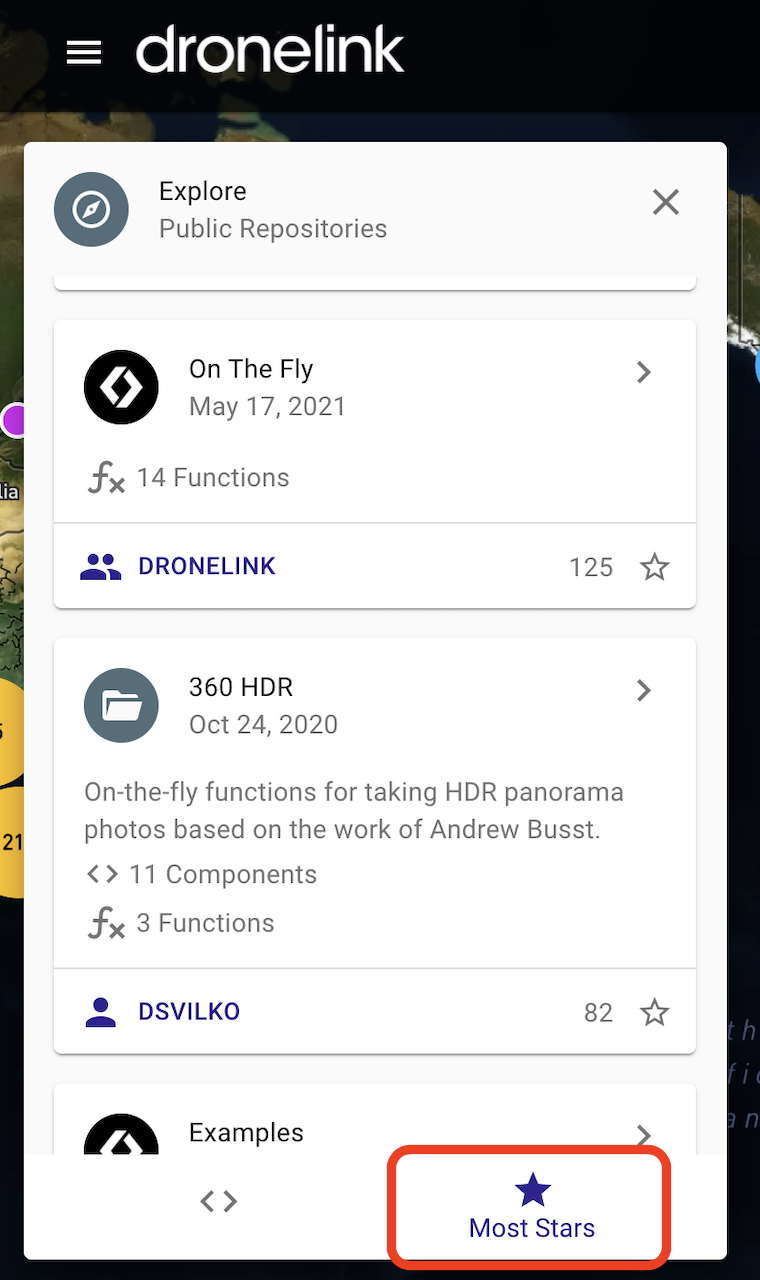The width and height of the screenshot is (760, 1280).
Task: View the DSVILKO user profile
Action: click(161, 1012)
